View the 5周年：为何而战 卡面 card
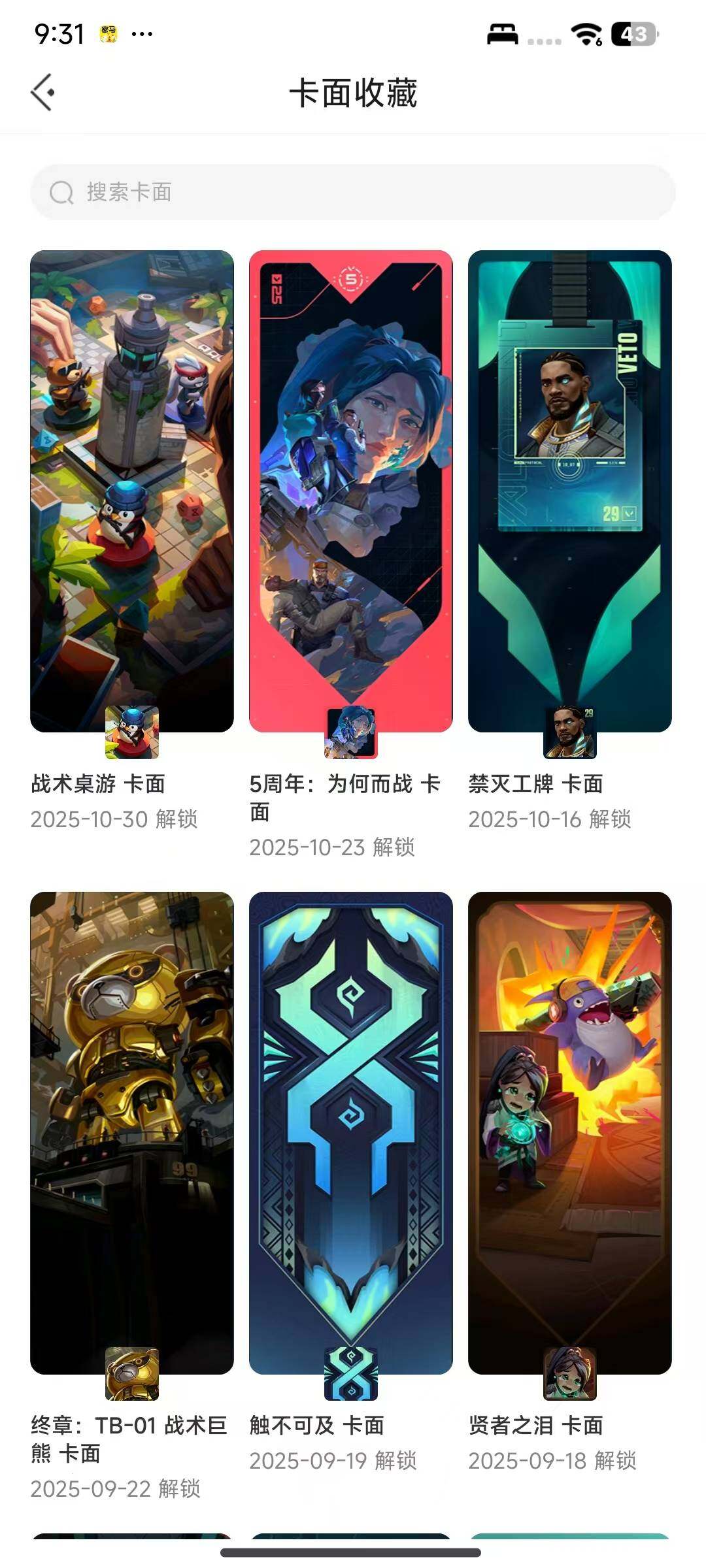Image resolution: width=706 pixels, height=1568 pixels. pos(351,491)
